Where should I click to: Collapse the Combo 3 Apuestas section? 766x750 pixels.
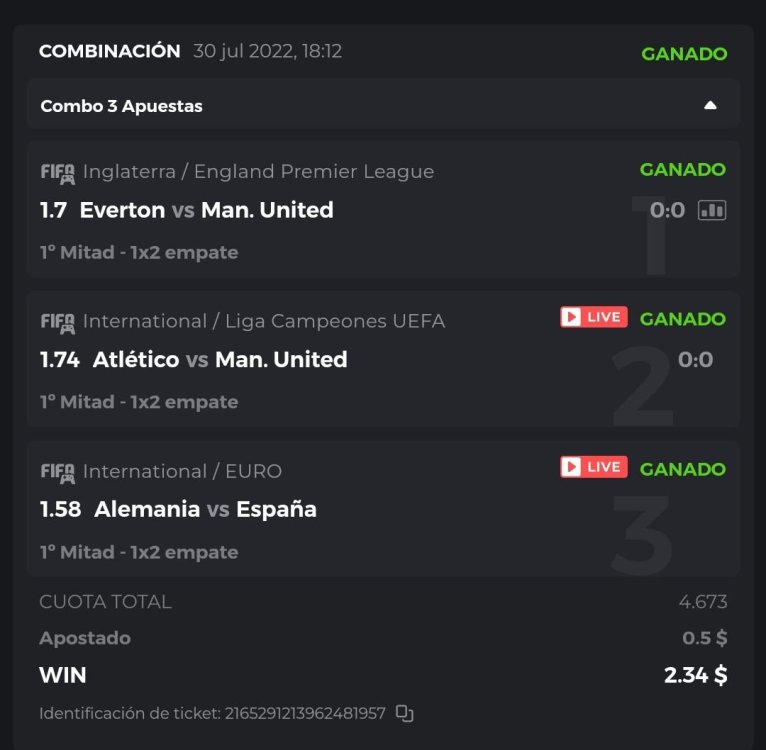(710, 105)
